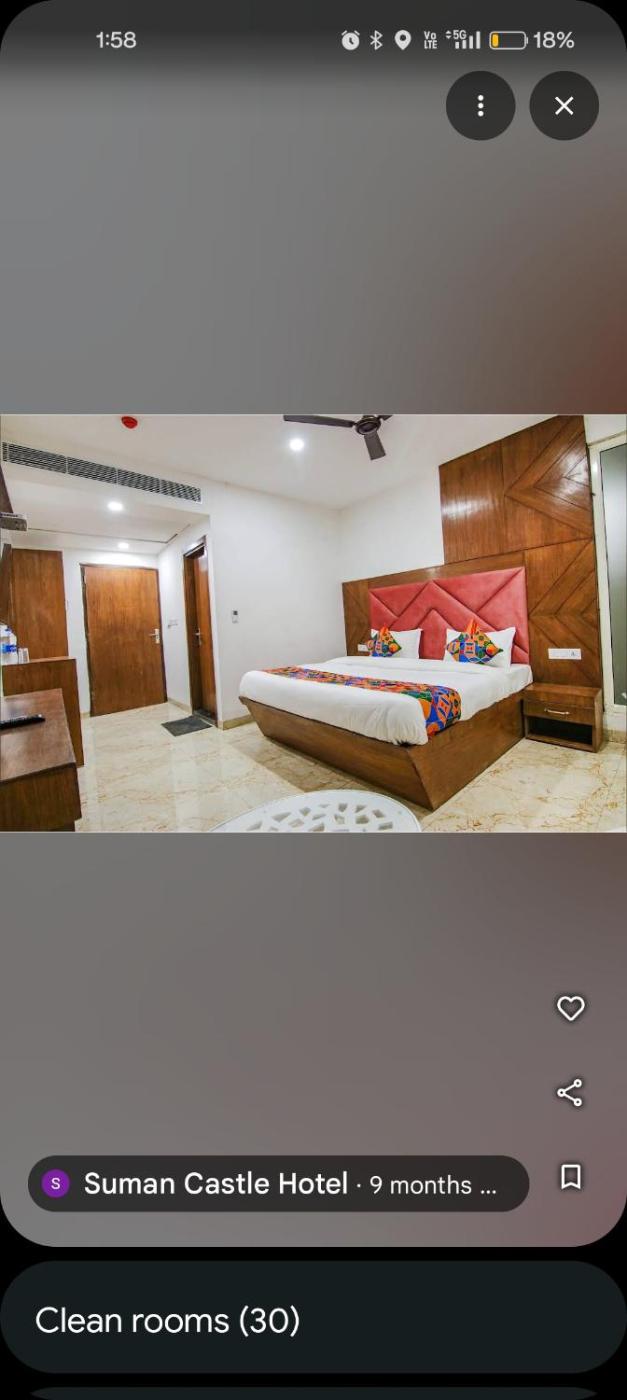
Task: Share this hotel photo
Action: pos(570,1092)
